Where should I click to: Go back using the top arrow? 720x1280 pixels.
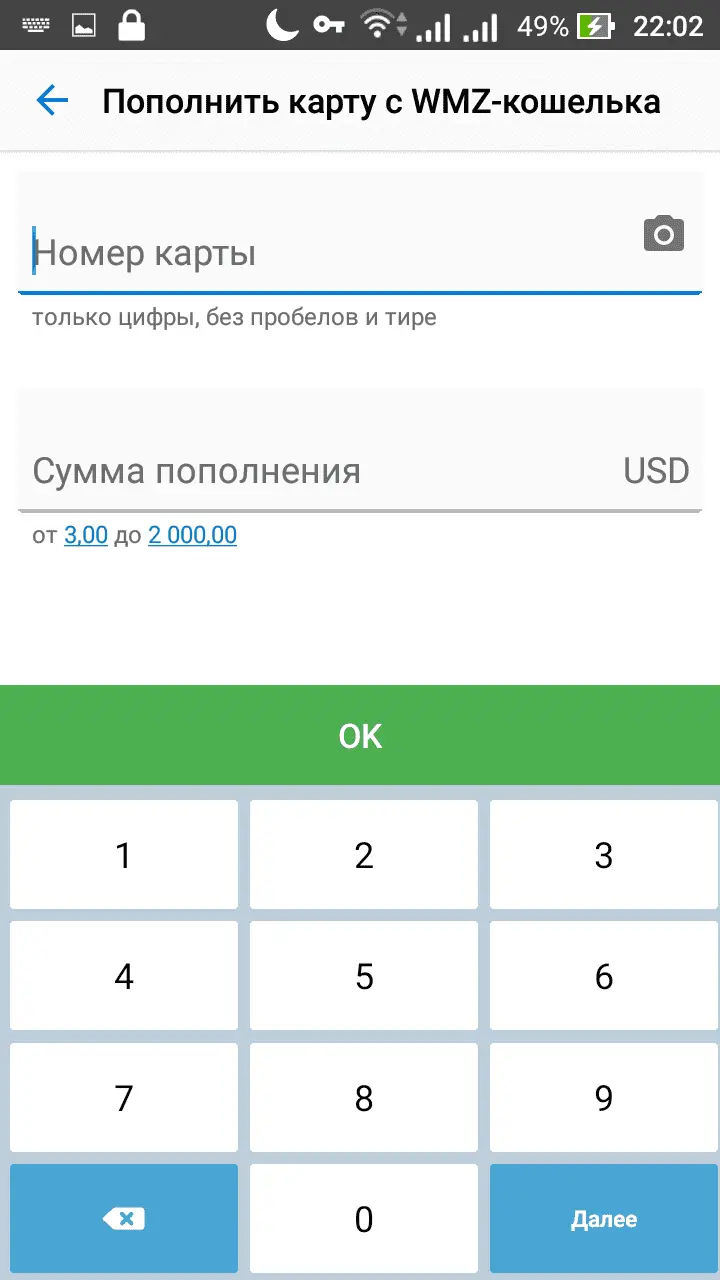tap(52, 101)
